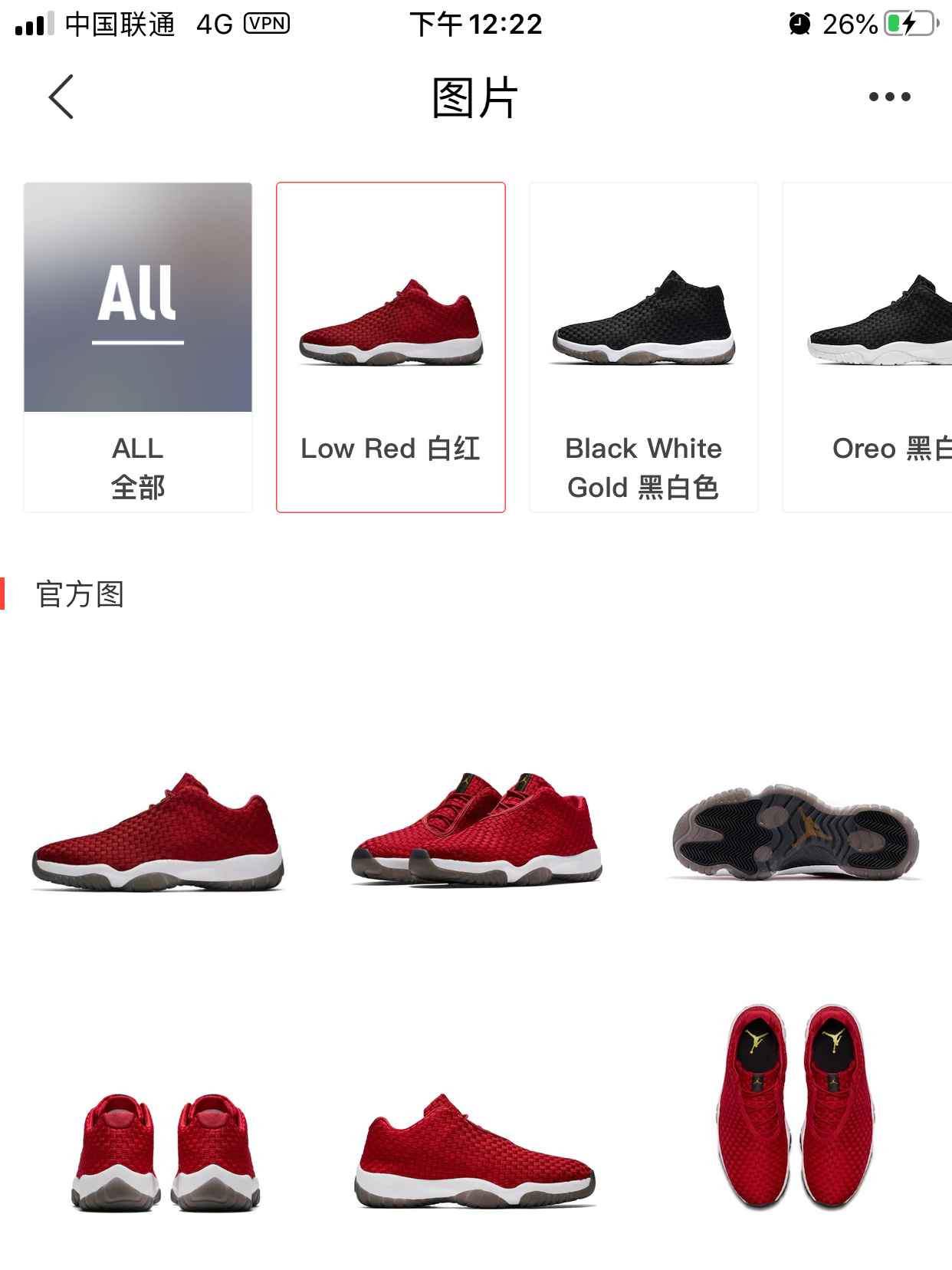Open the single red shoe side-view photo

point(158,833)
